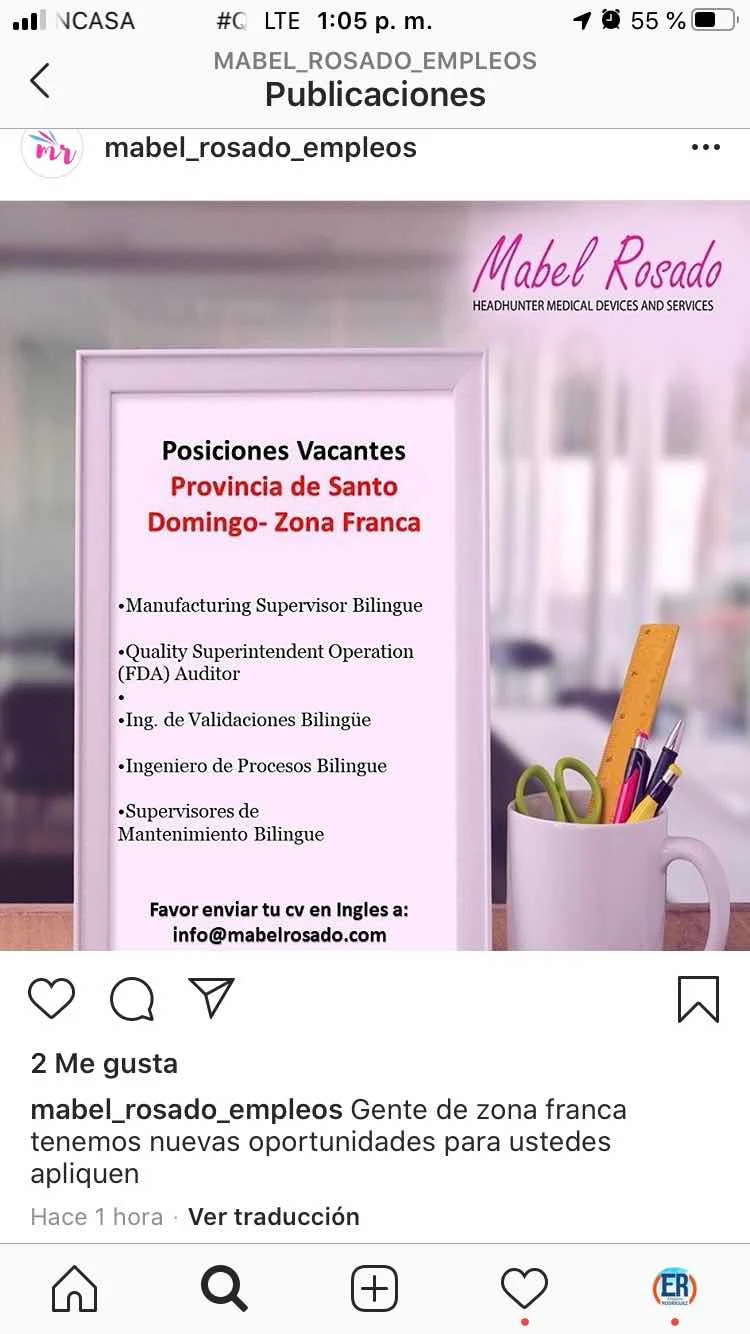750x1334 pixels.
Task: Open comments on this post
Action: click(132, 998)
